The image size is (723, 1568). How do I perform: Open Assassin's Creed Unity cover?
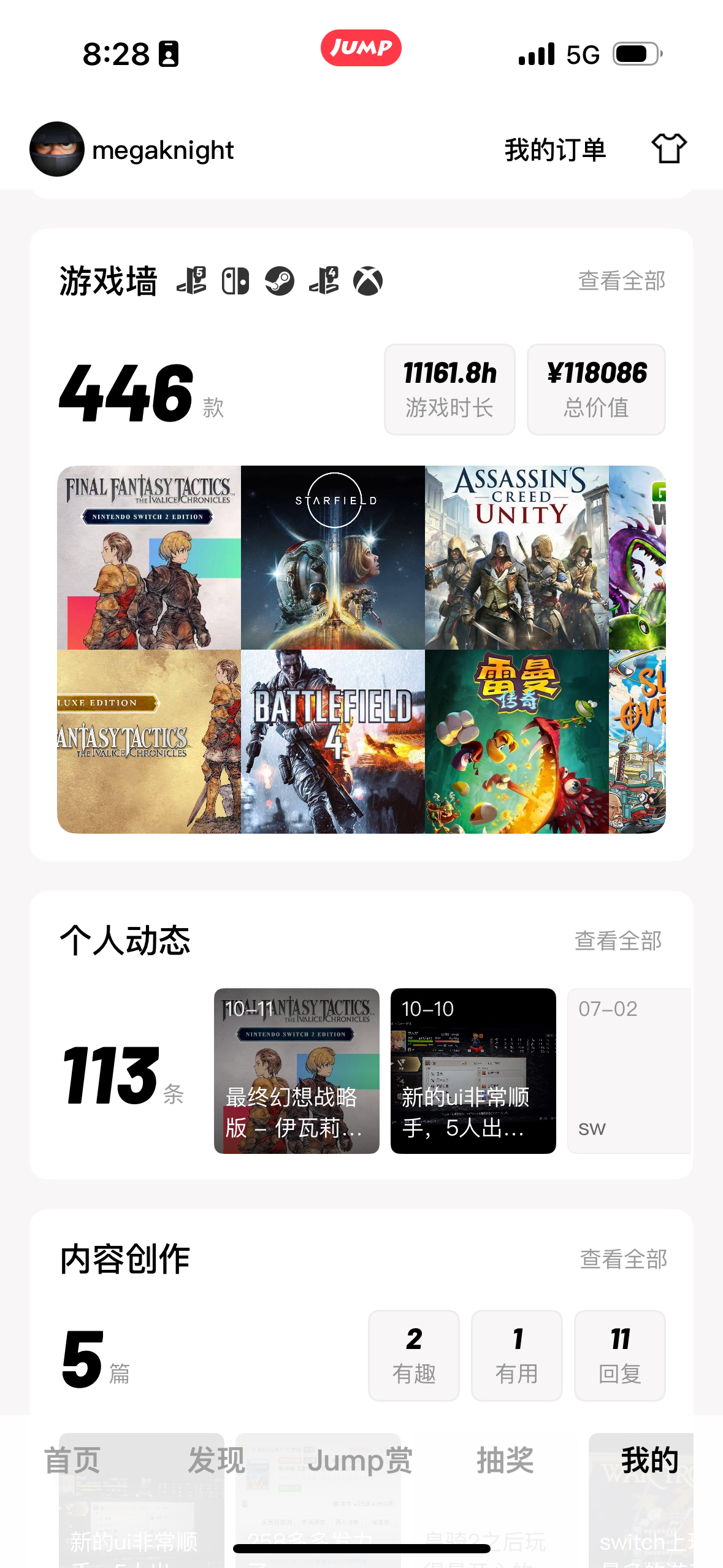[516, 557]
